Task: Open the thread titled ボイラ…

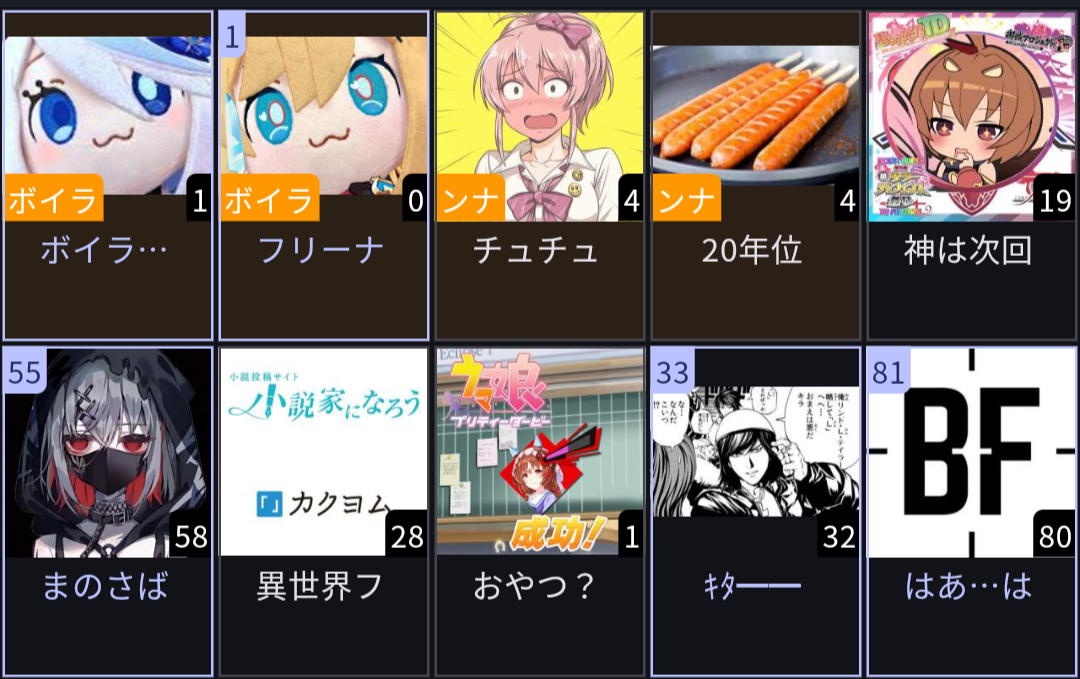Action: coord(108,175)
